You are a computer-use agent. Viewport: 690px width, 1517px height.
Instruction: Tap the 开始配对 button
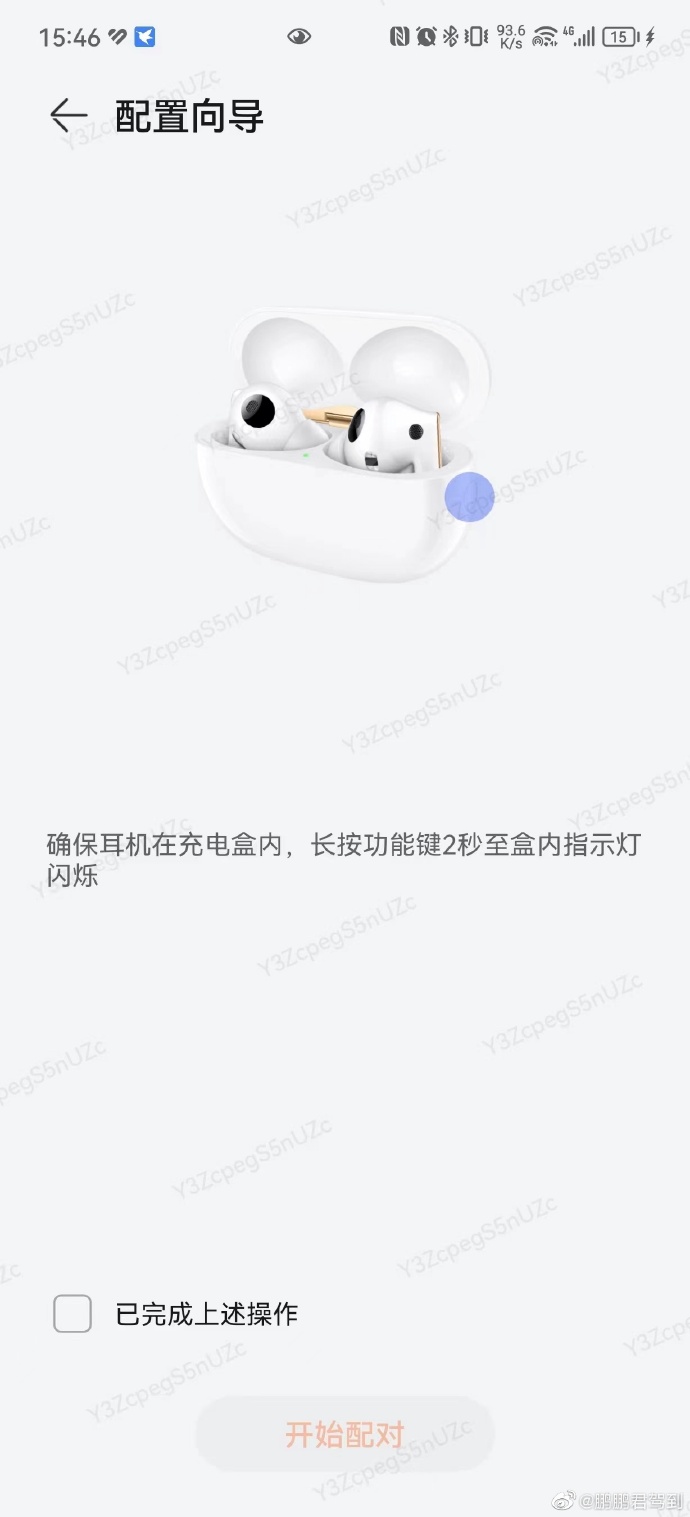click(x=345, y=1434)
